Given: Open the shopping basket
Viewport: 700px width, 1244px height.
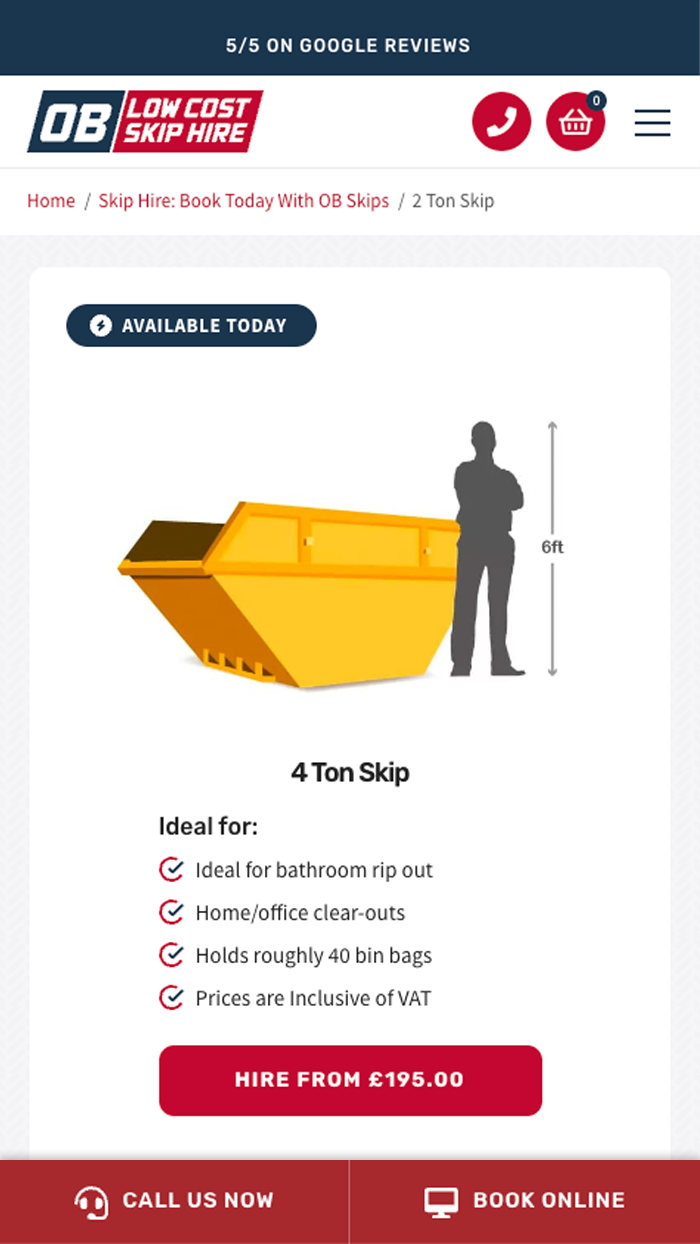Looking at the screenshot, I should coord(576,122).
